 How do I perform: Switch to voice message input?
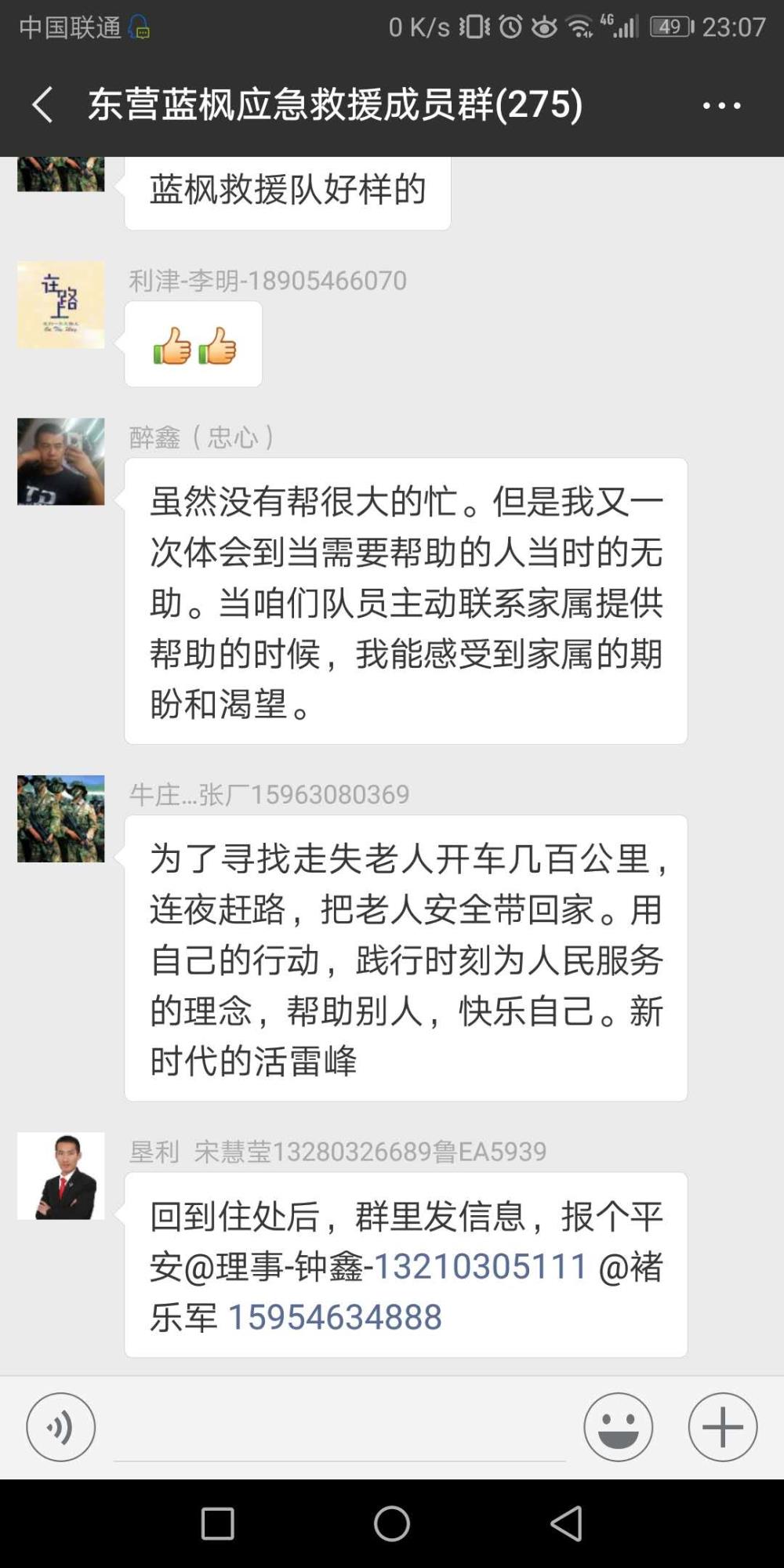[61, 1427]
